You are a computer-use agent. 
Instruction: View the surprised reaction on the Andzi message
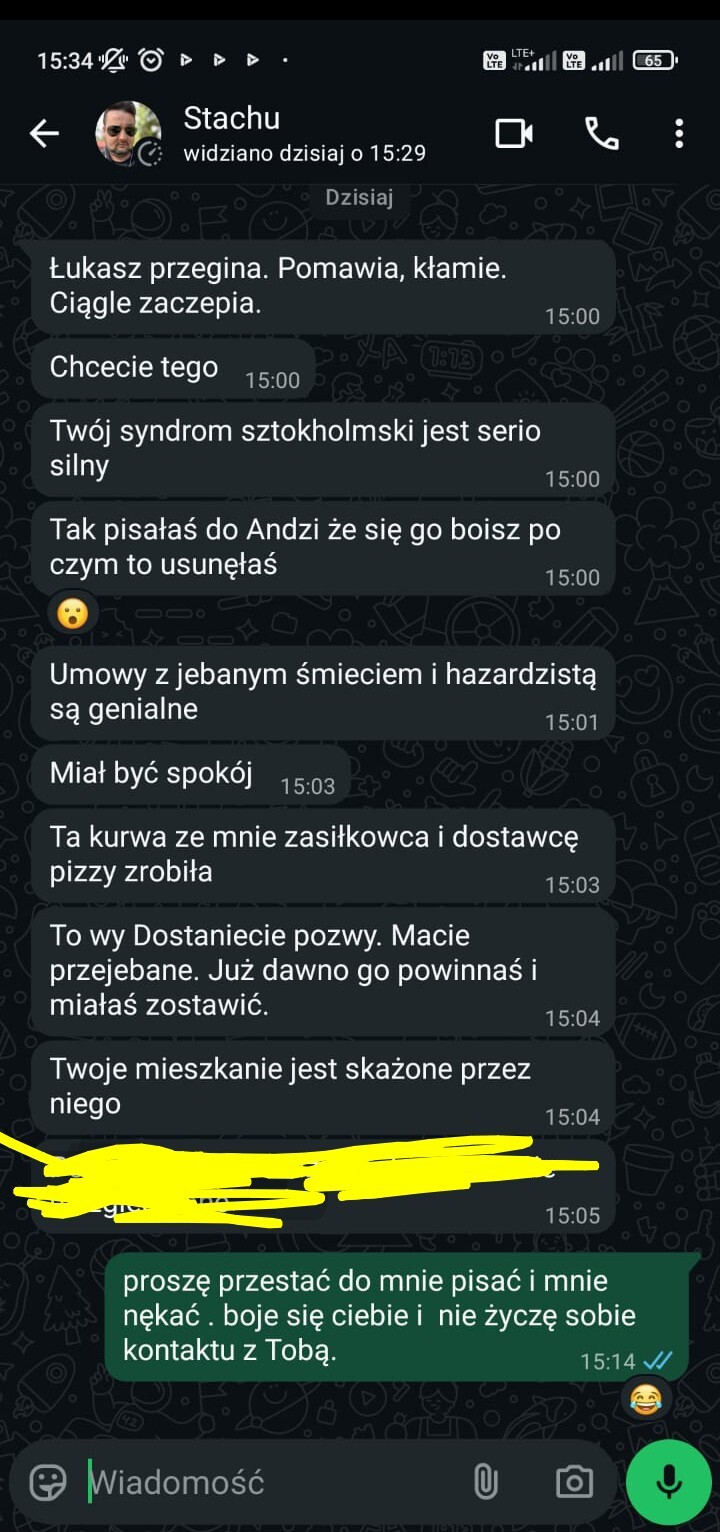pos(71,613)
